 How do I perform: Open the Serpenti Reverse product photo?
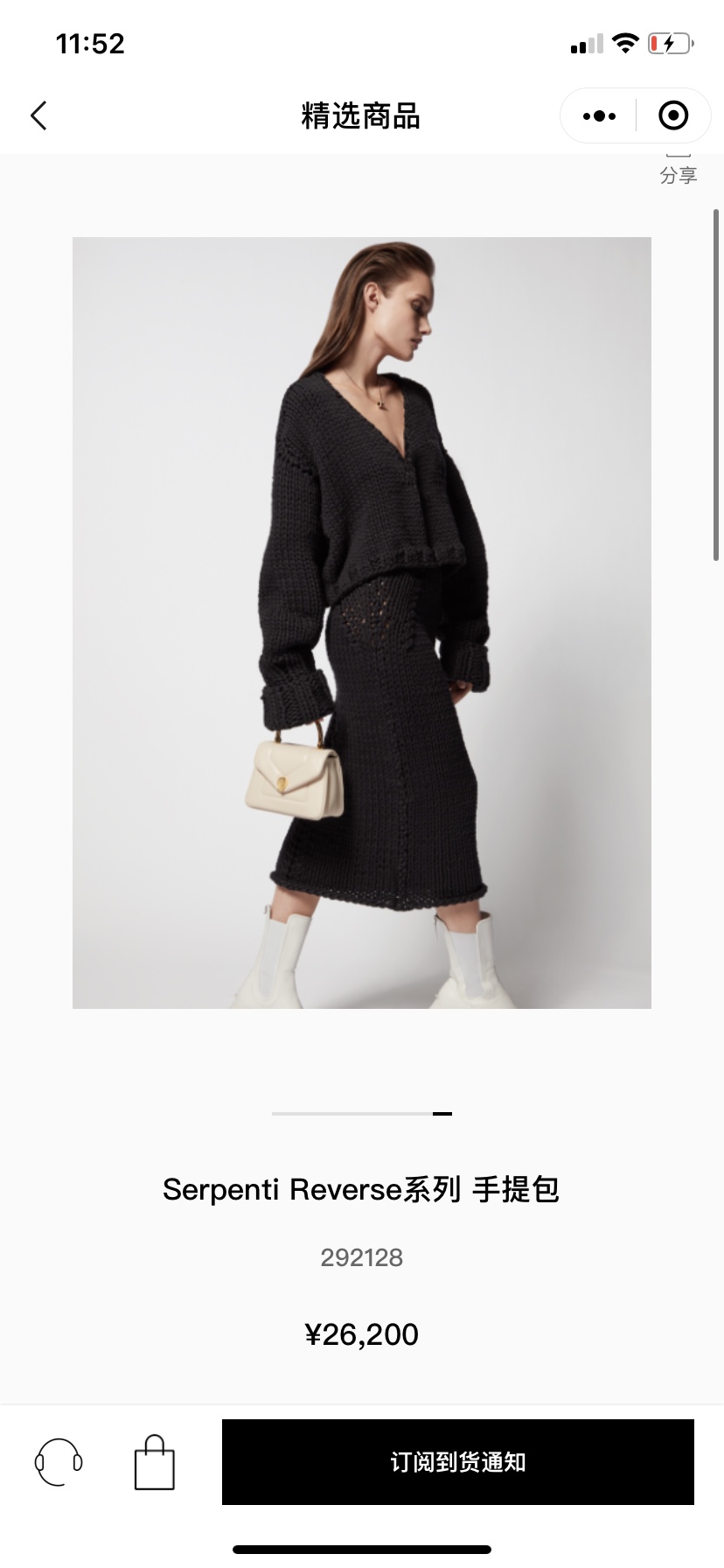(361, 622)
